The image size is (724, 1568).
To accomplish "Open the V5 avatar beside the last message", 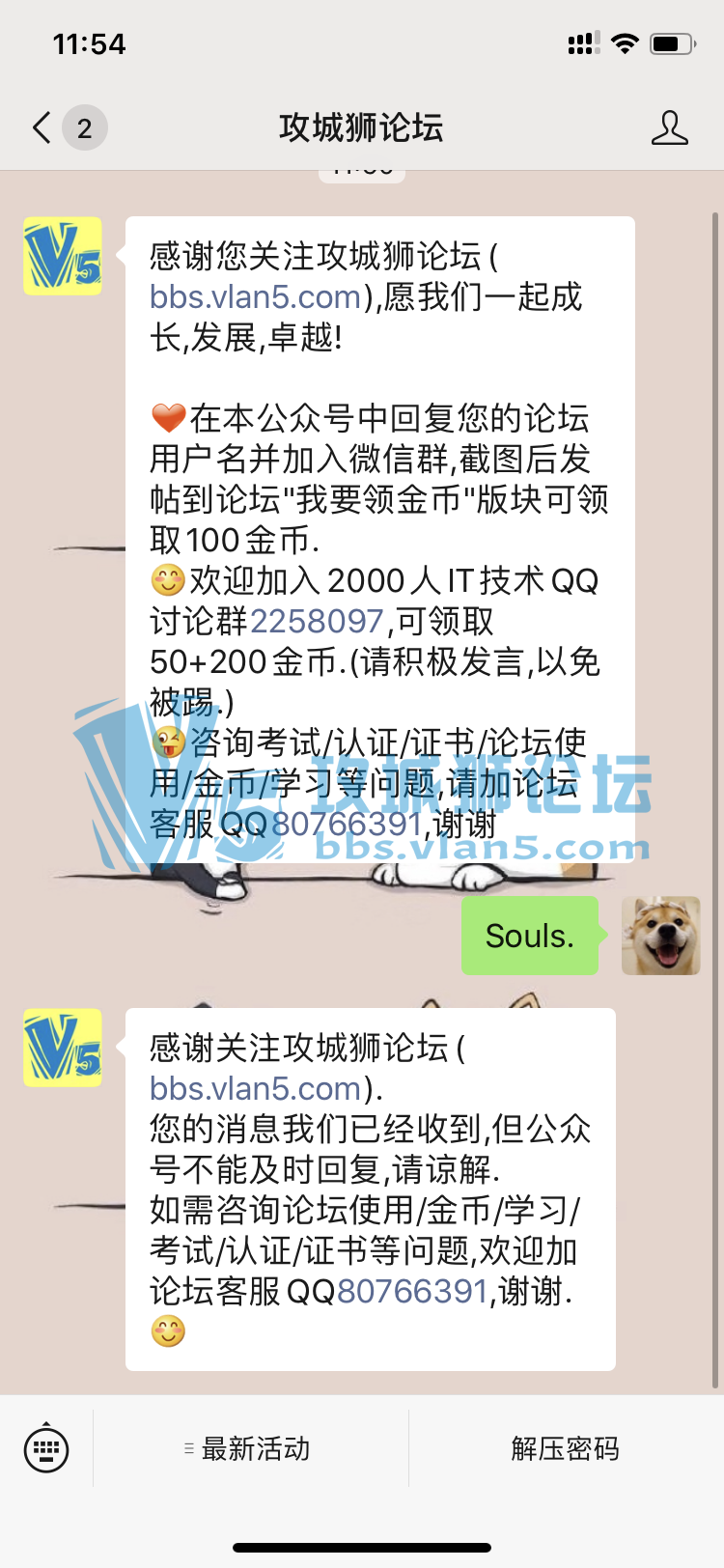I will pyautogui.click(x=63, y=1048).
